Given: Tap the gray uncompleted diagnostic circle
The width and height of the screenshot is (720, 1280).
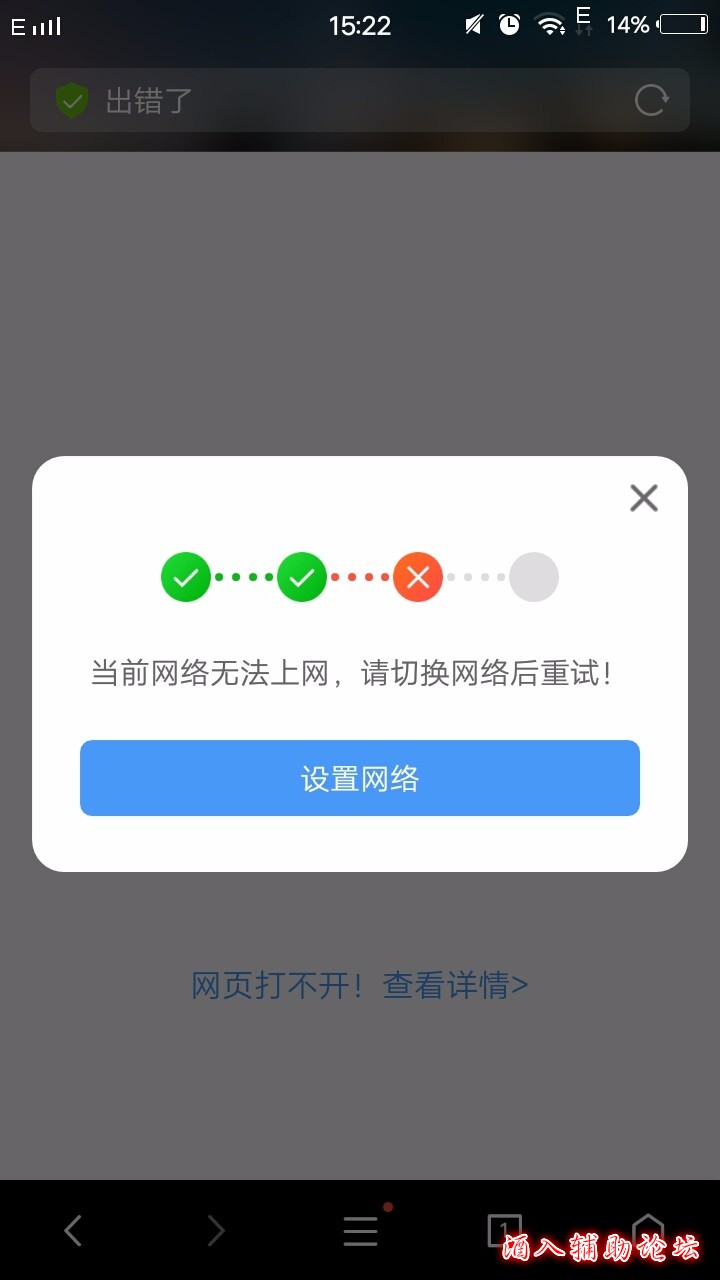Looking at the screenshot, I should tap(533, 577).
